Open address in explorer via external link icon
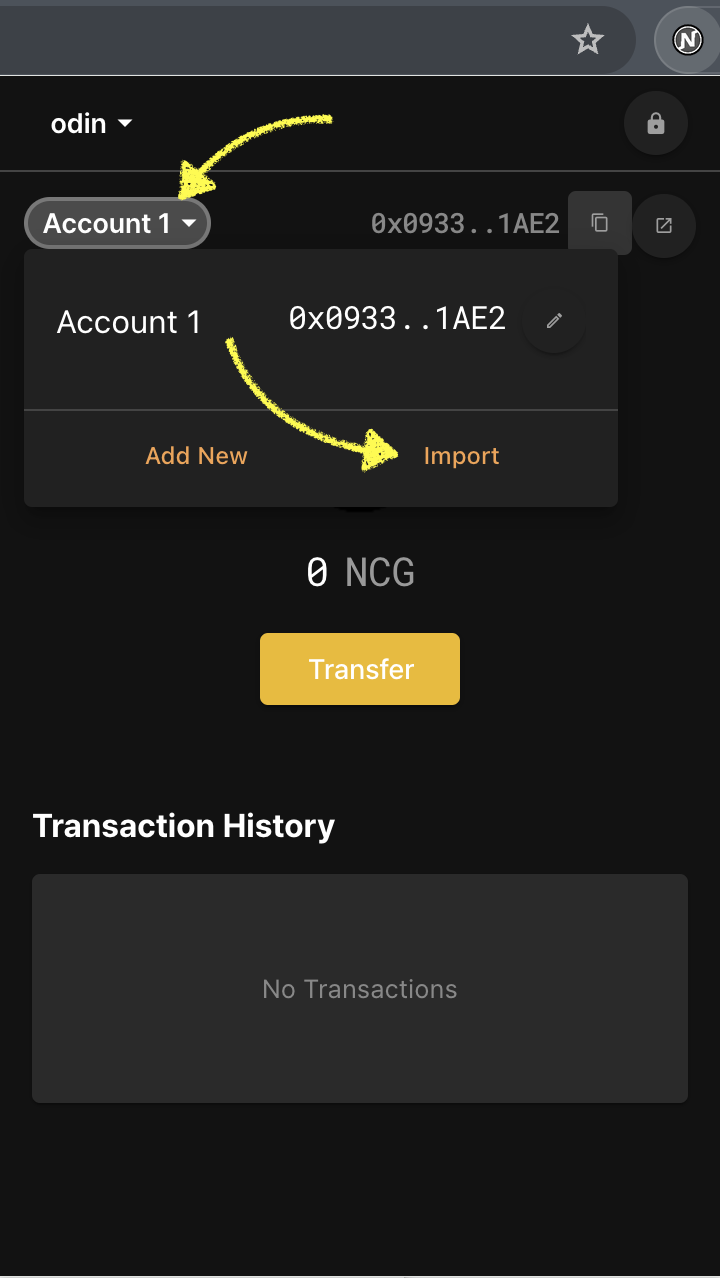This screenshot has height=1278, width=720. [663, 225]
